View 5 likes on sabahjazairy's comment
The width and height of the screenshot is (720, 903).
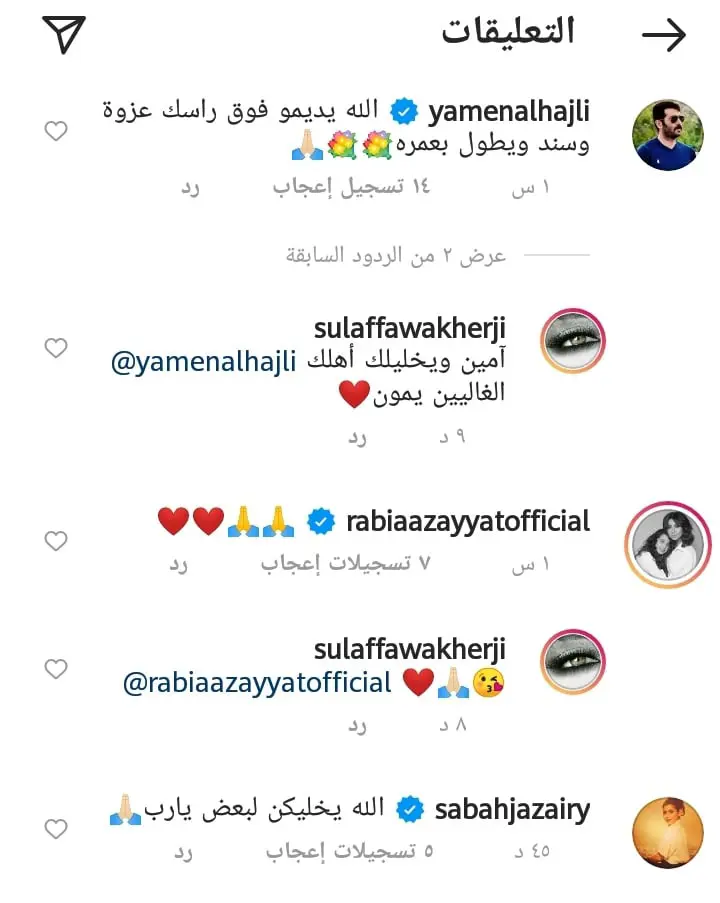pyautogui.click(x=350, y=852)
